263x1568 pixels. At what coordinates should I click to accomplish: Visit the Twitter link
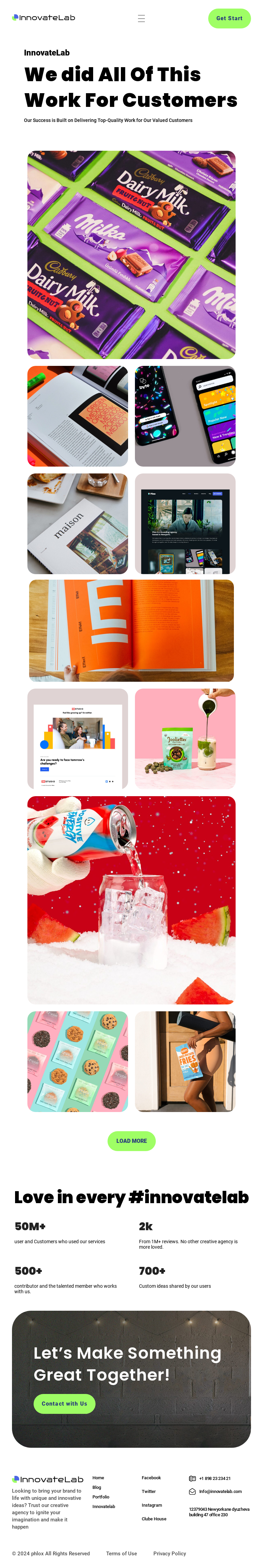click(149, 1491)
